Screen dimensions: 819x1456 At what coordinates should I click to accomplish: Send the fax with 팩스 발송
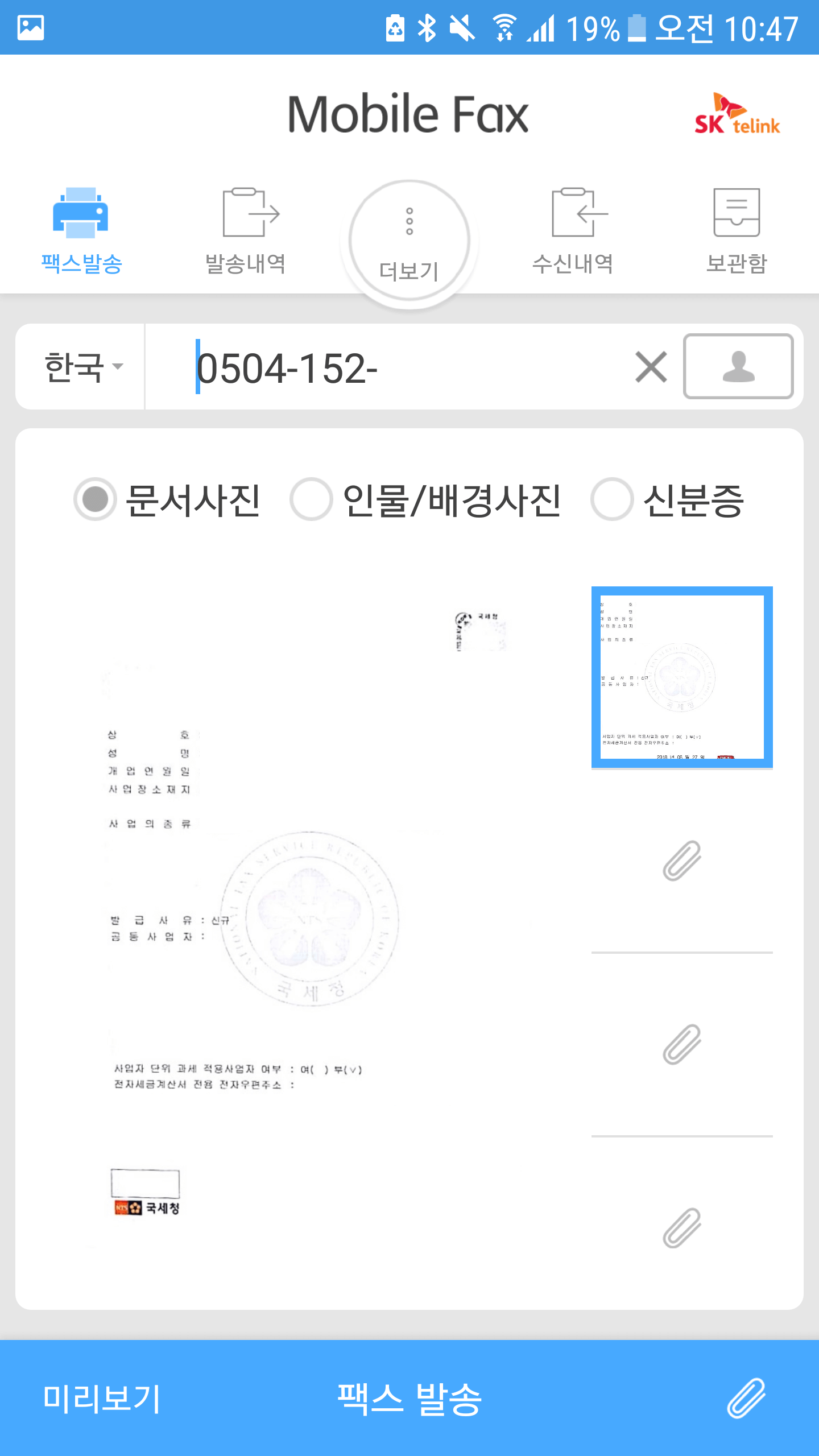(409, 1398)
